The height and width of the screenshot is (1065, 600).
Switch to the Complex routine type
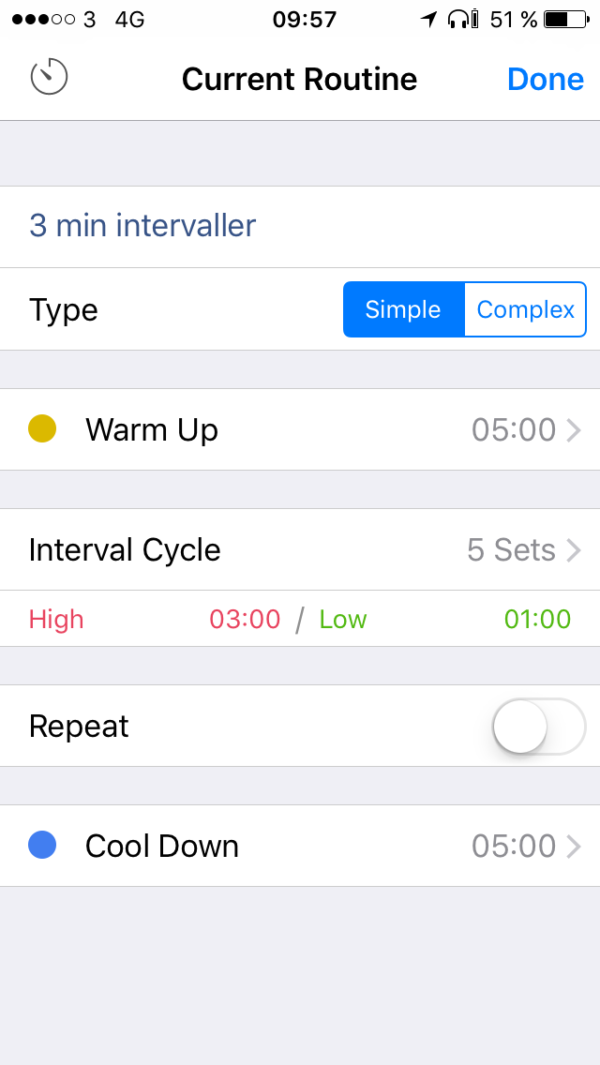tap(525, 310)
